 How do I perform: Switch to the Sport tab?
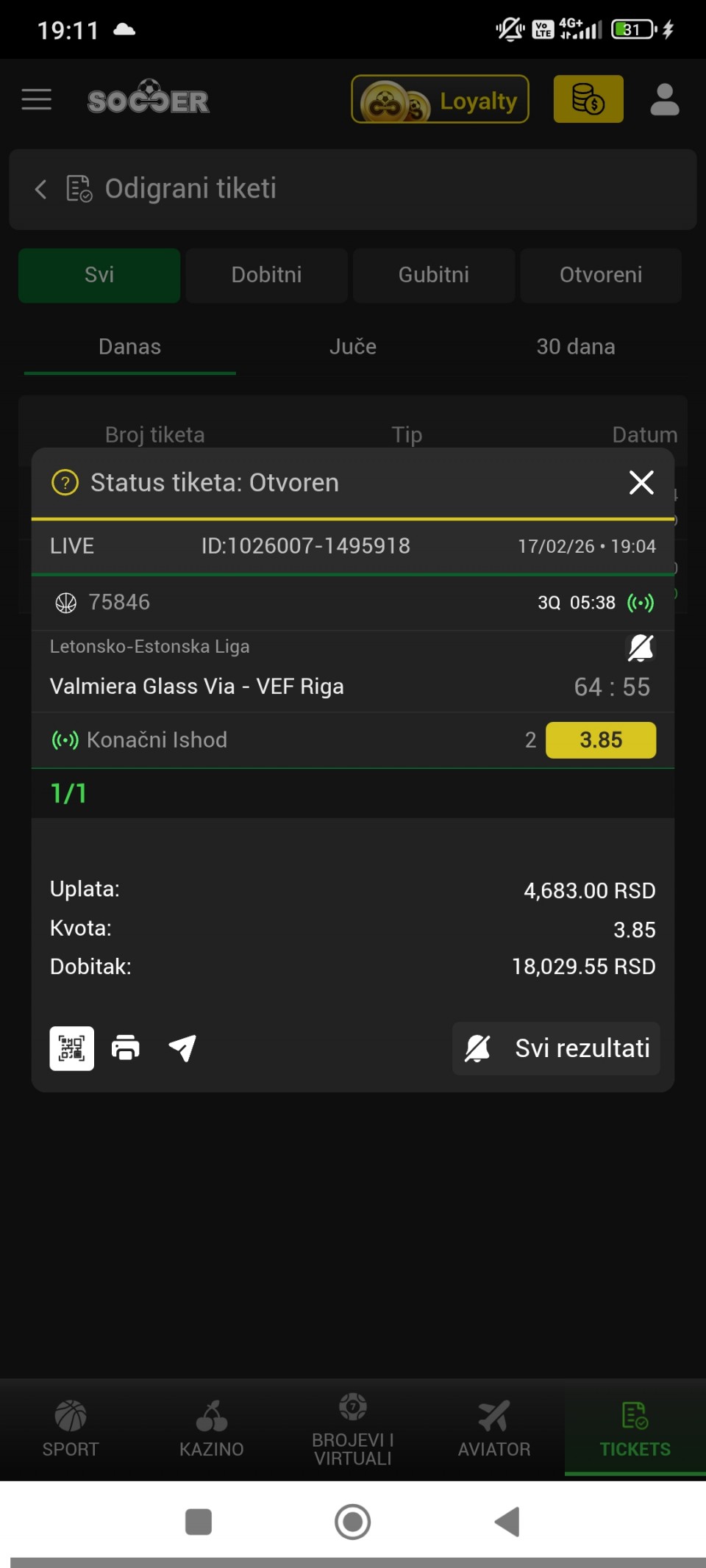71,1428
